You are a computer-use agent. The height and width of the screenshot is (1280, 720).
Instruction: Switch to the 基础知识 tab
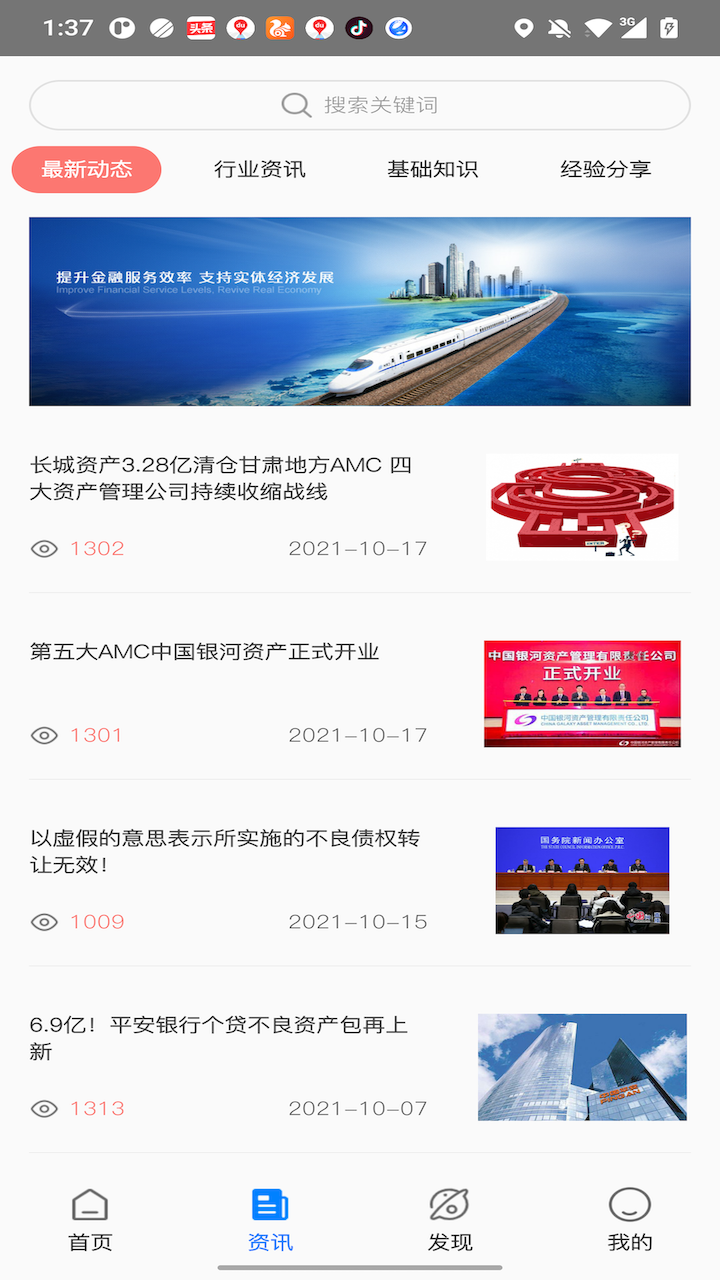point(433,169)
